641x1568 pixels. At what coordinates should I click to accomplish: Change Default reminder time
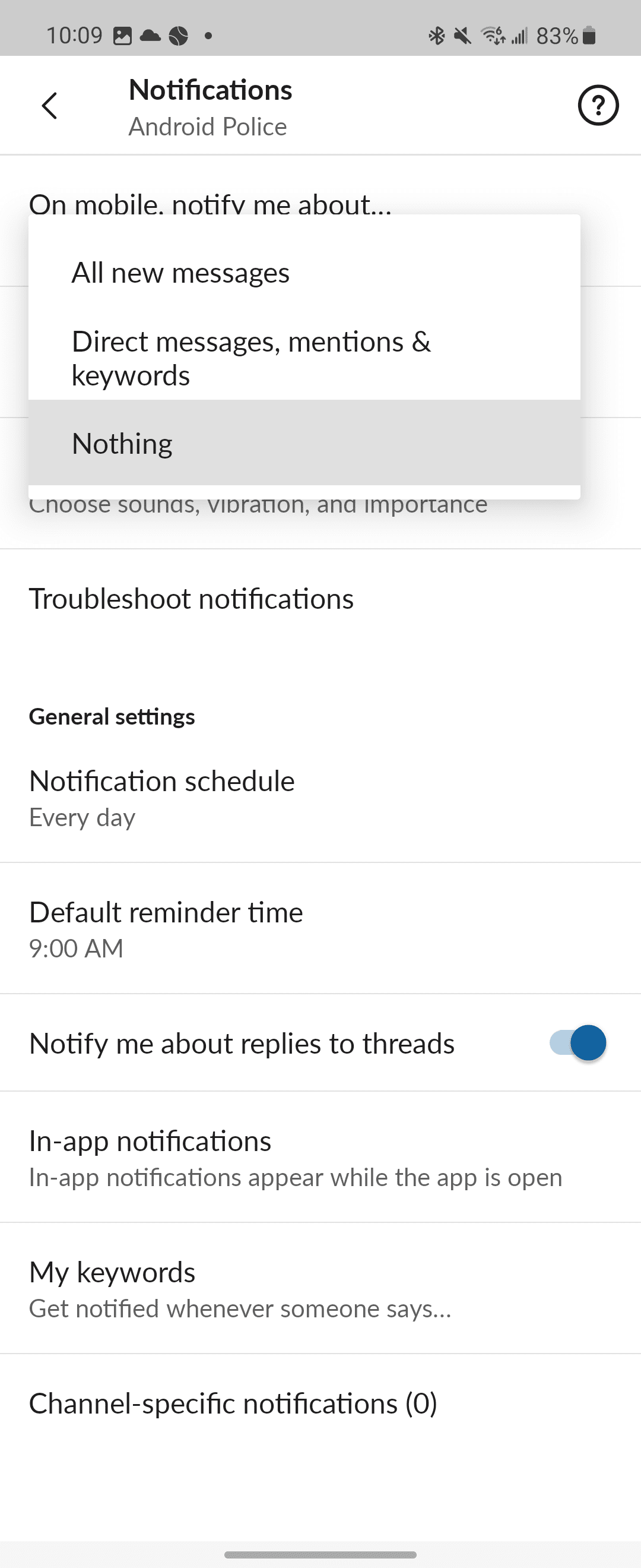[x=166, y=928]
